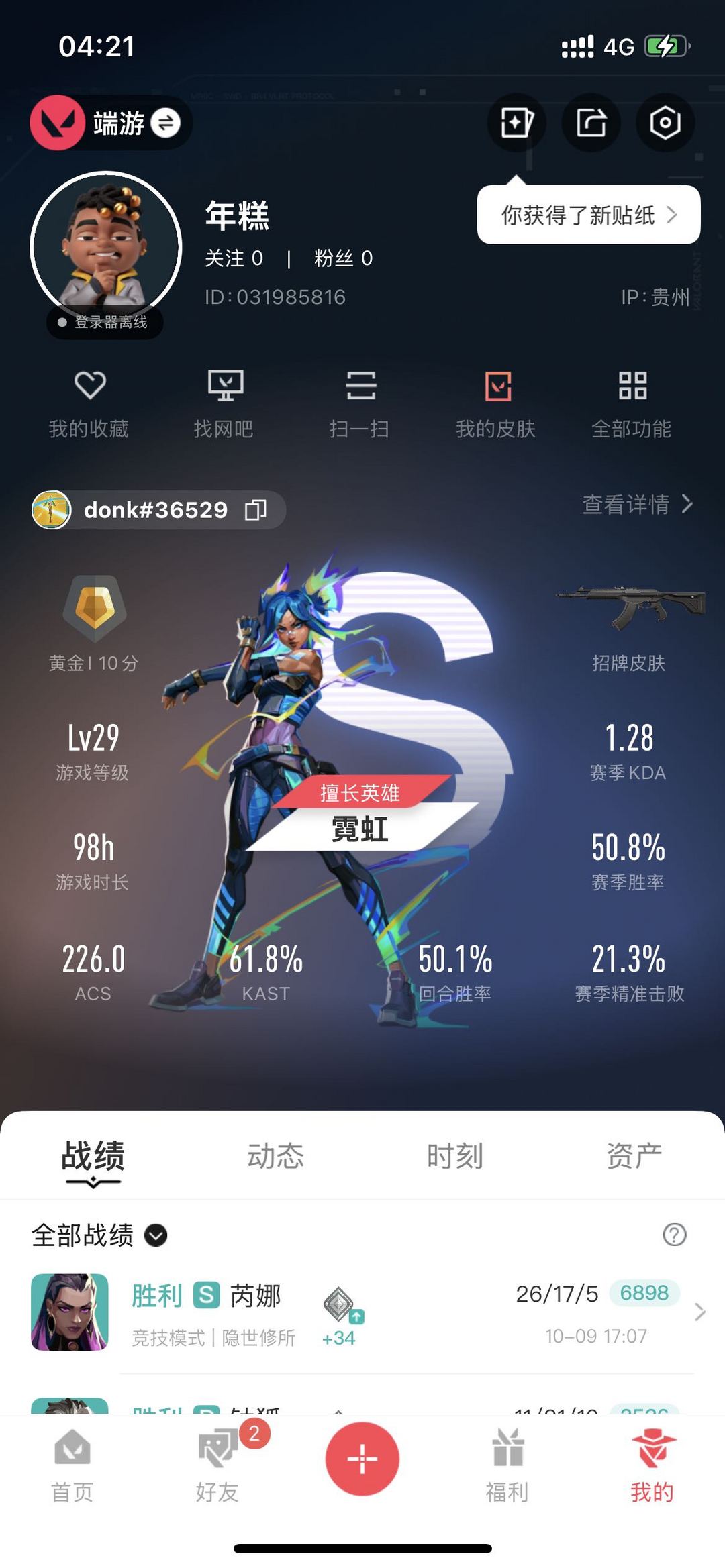
Task: Open the 你获得了新贴纸 tooltip
Action: [588, 215]
